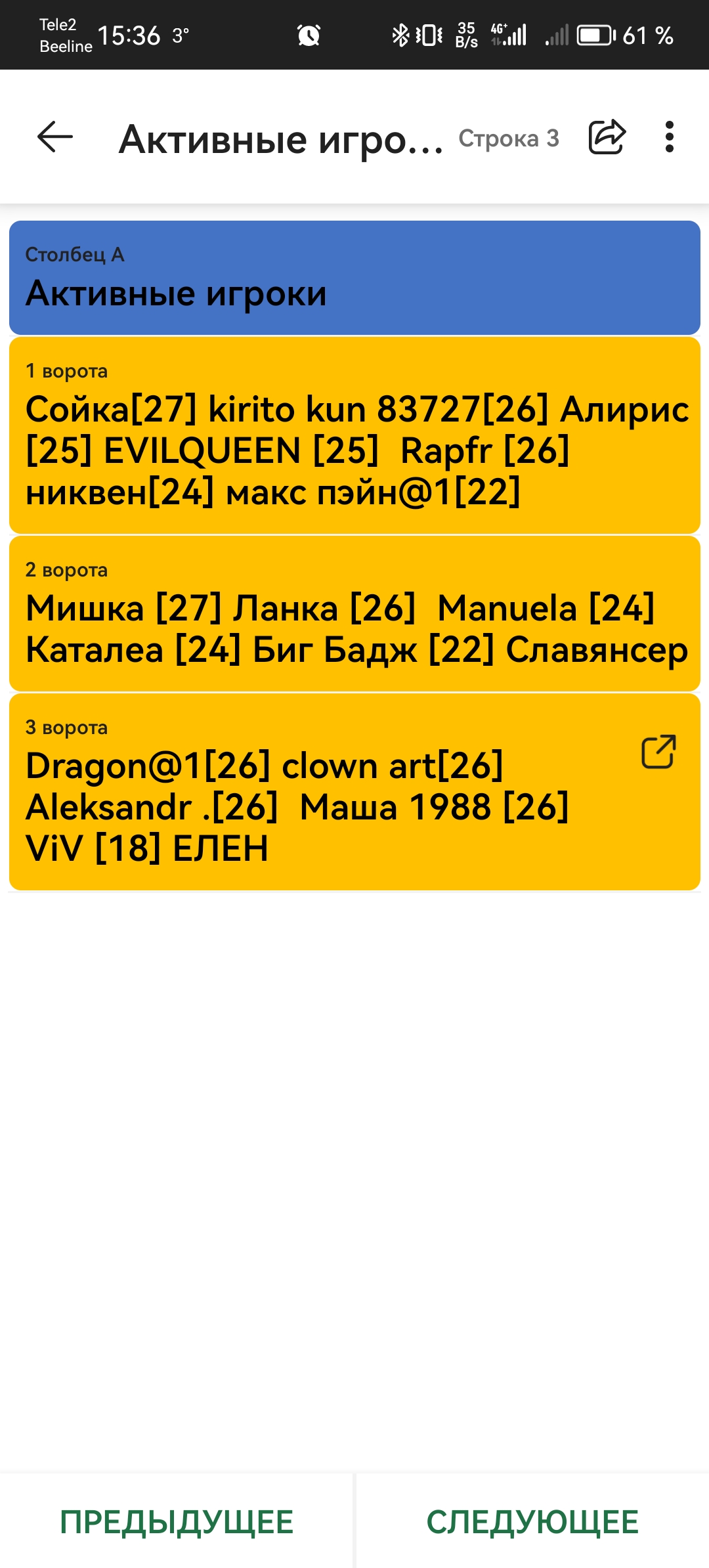Open the external link icon in 3 ворота
709x1568 pixels.
coord(658,752)
